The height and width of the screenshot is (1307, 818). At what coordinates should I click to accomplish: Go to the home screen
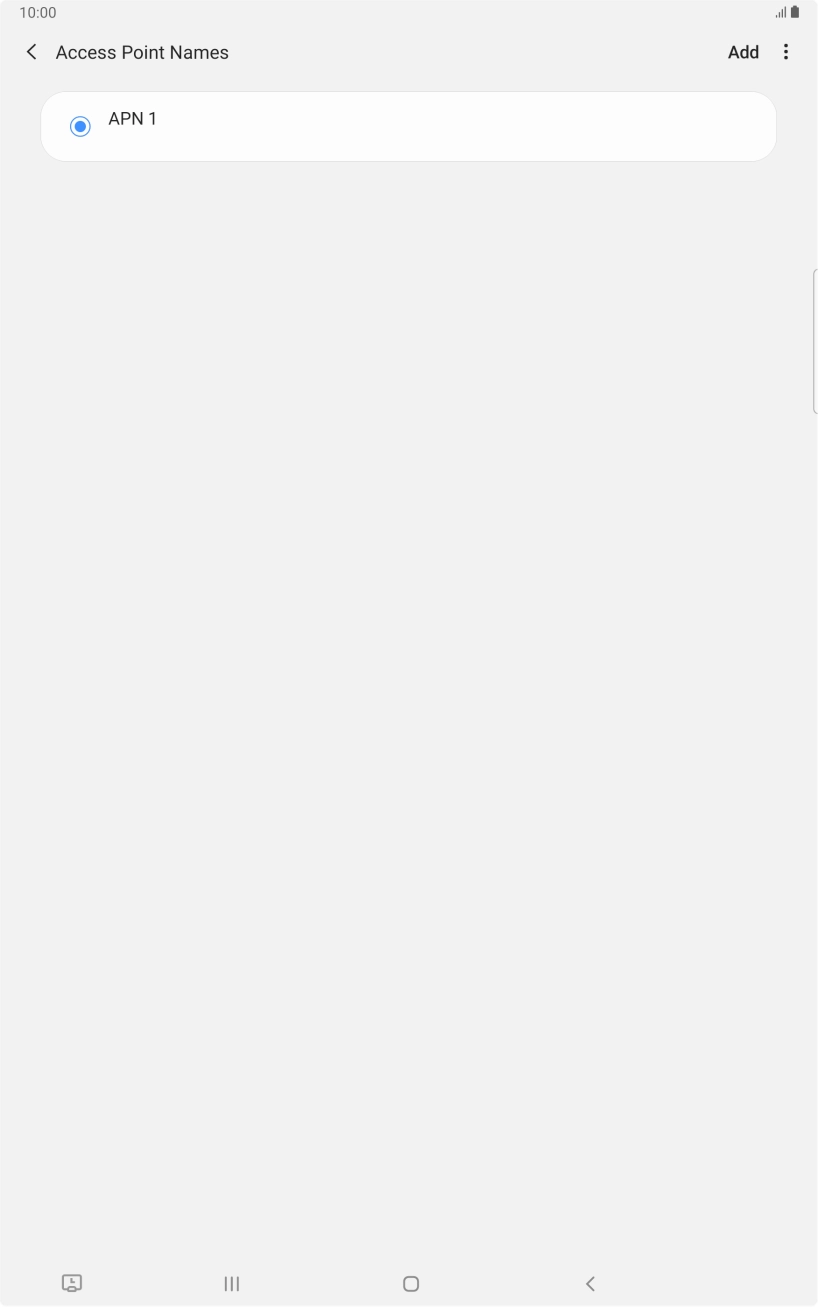tap(410, 1283)
